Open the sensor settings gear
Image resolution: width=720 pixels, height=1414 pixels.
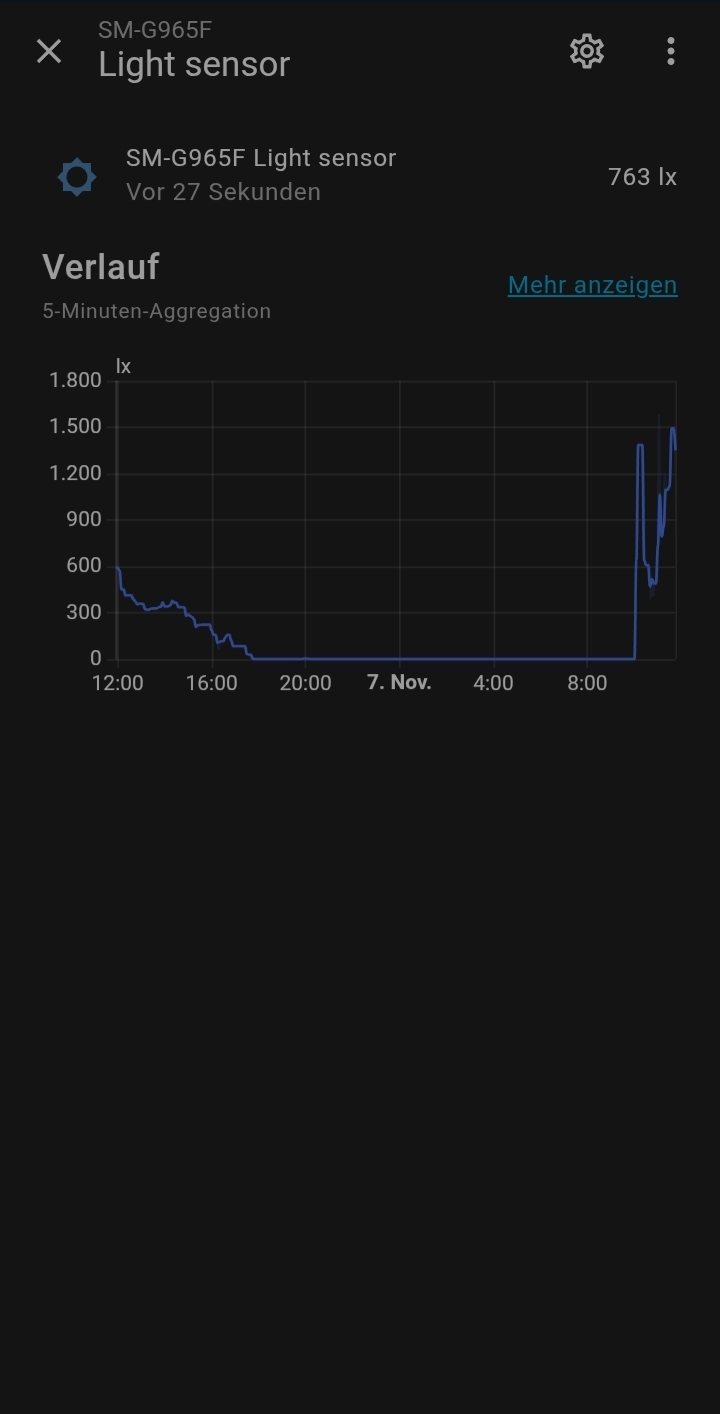tap(587, 51)
